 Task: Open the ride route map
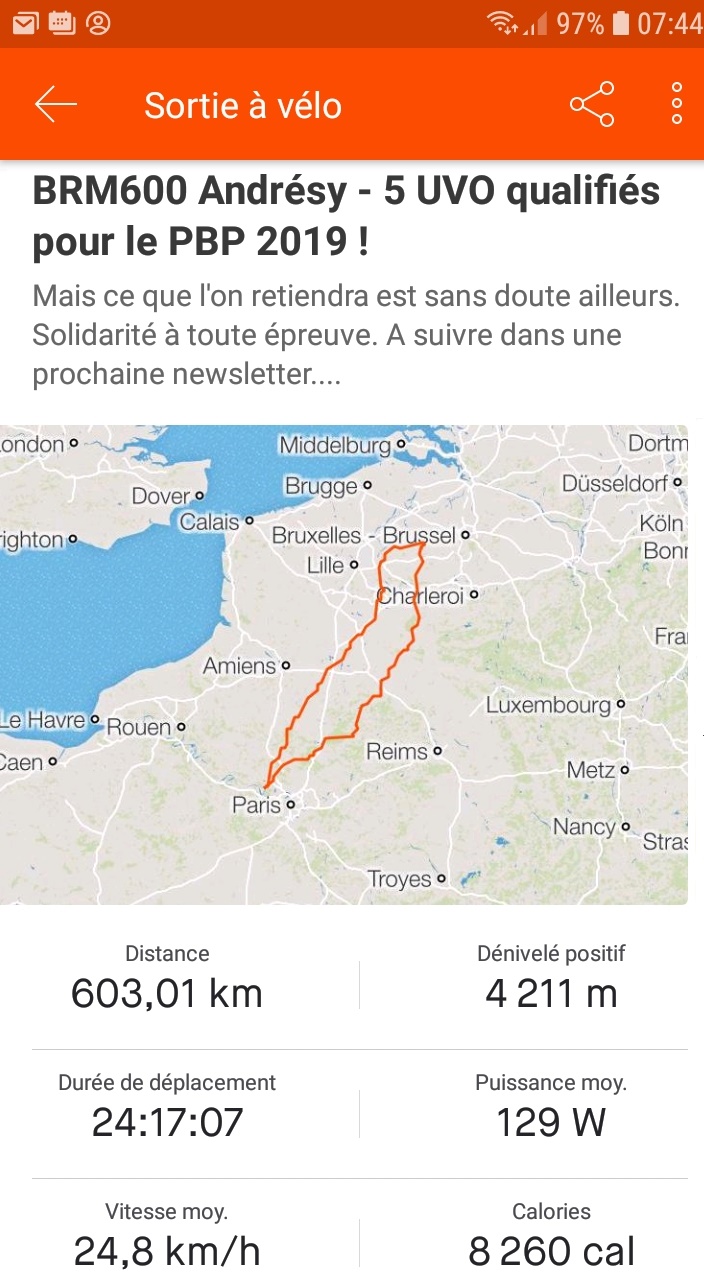pyautogui.click(x=344, y=665)
